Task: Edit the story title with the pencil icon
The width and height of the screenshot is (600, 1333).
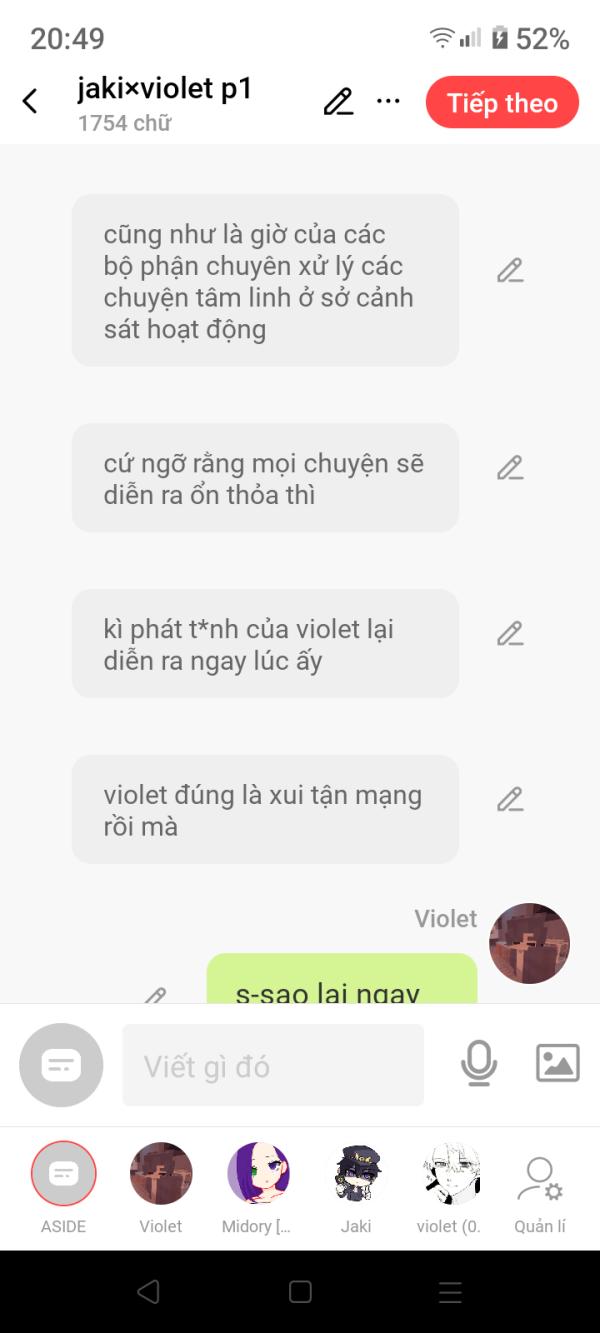Action: click(338, 102)
